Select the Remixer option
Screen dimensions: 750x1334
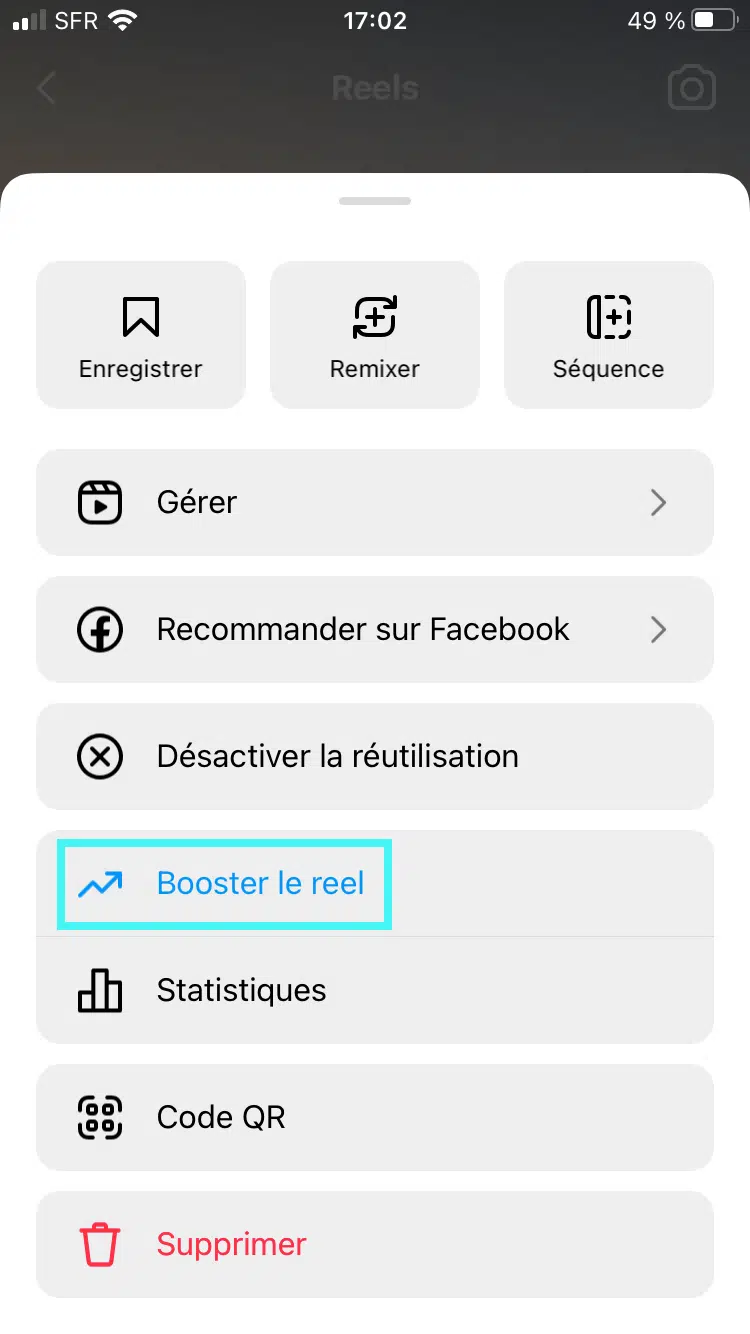(375, 335)
